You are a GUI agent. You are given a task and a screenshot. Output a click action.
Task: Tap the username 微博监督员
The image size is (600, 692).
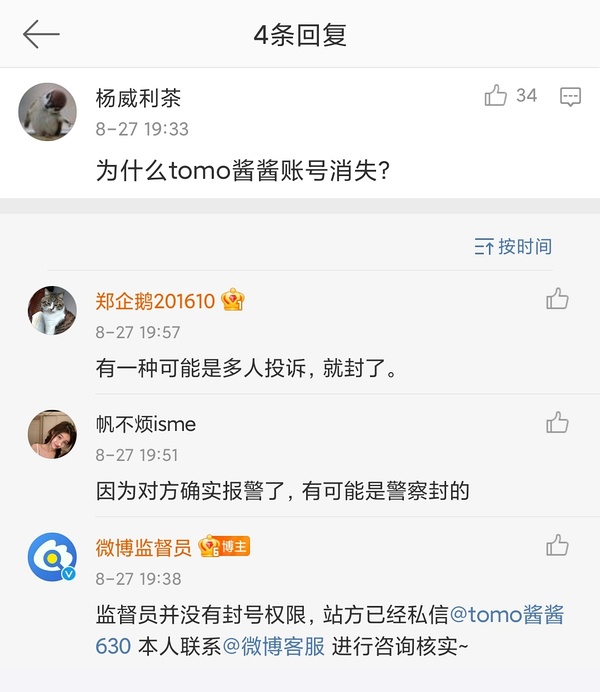point(143,547)
